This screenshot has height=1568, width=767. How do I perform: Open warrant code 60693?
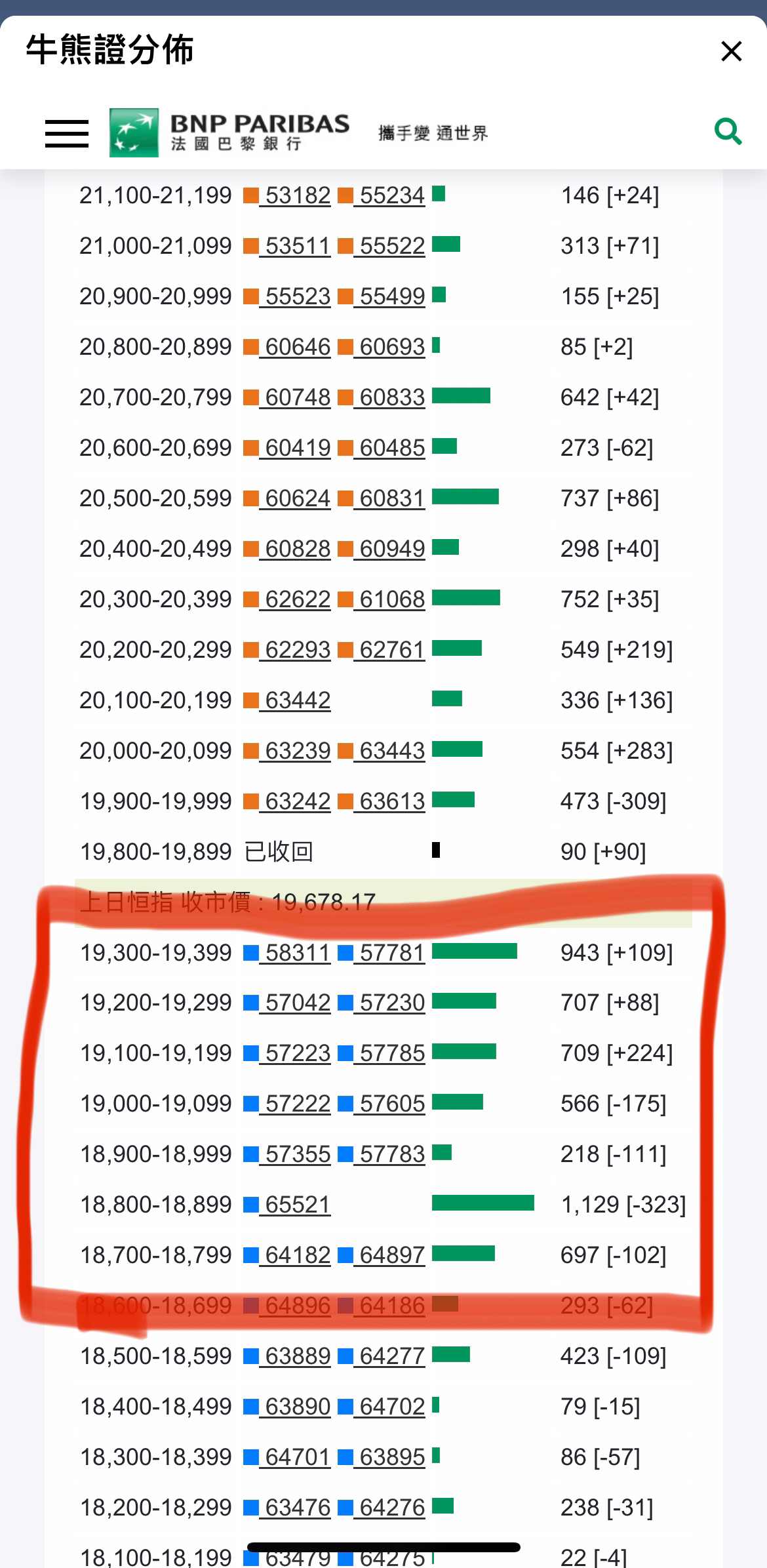392,347
